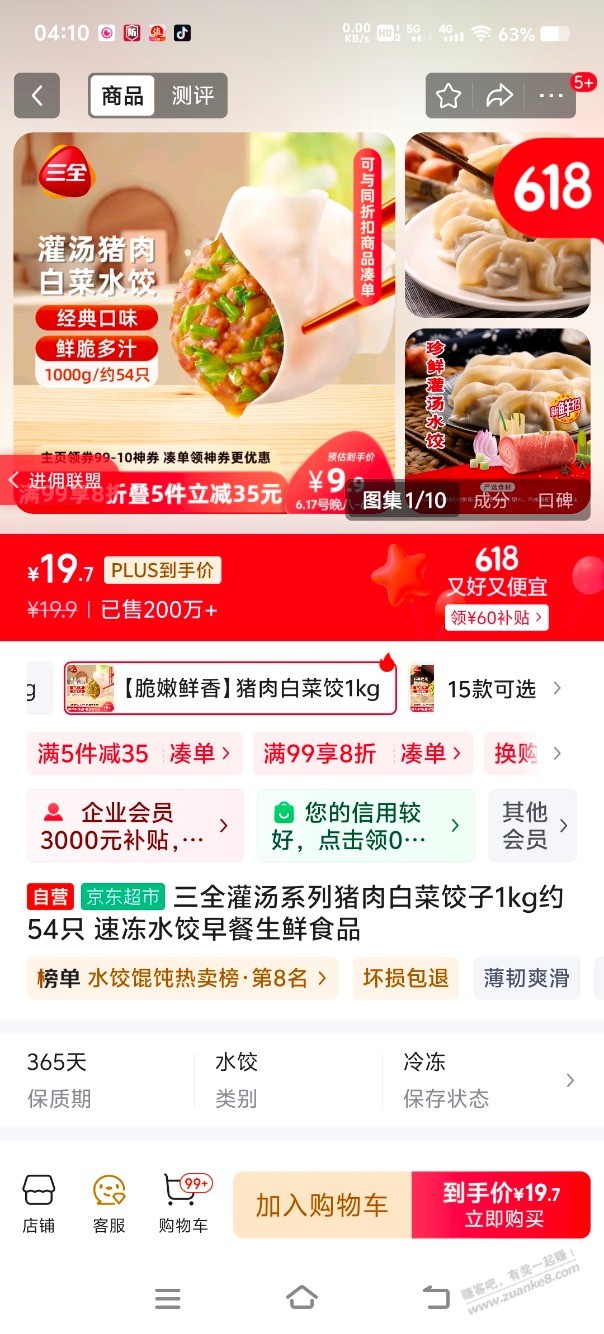Viewport: 604px width, 1334px height.
Task: View the 水饺馄饨热卖榜 ranking
Action: [182, 978]
